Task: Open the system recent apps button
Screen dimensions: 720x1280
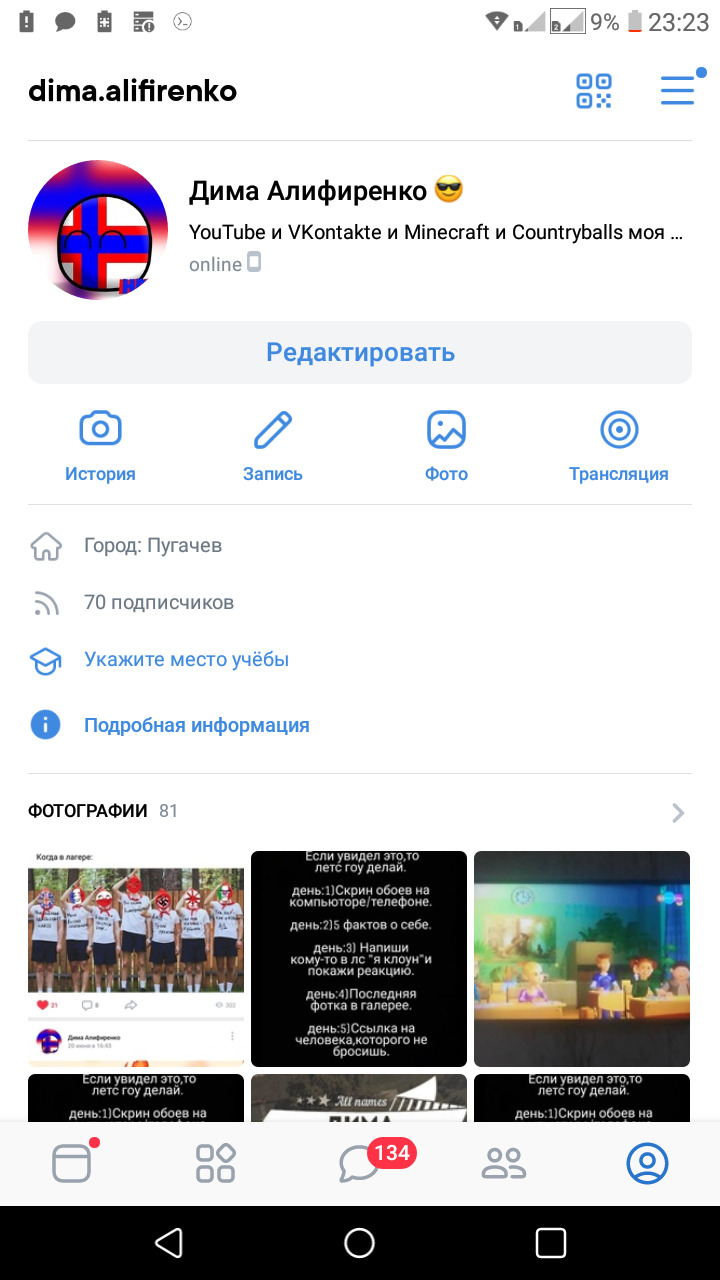Action: coord(551,1243)
